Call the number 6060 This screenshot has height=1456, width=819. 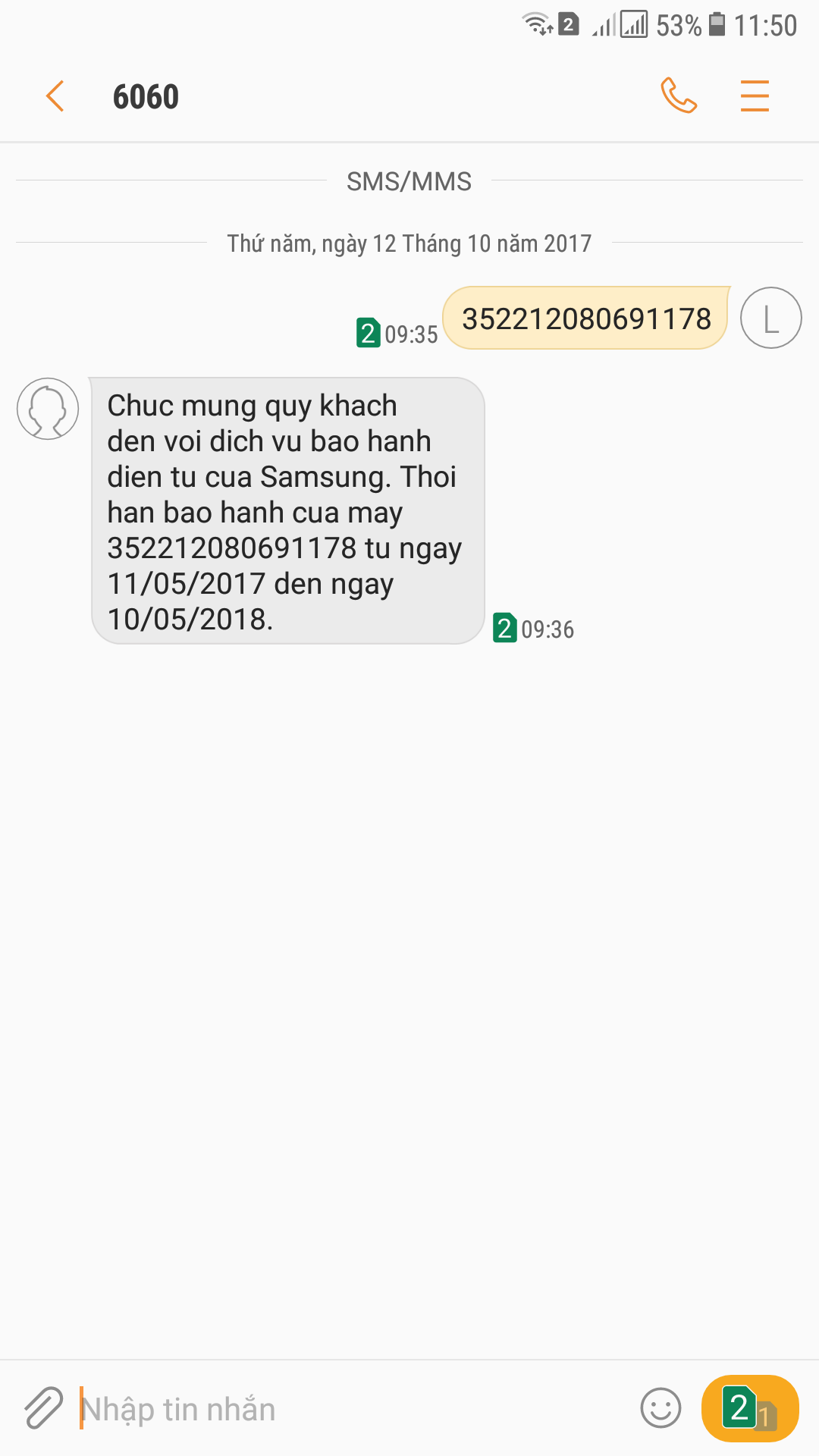[678, 96]
